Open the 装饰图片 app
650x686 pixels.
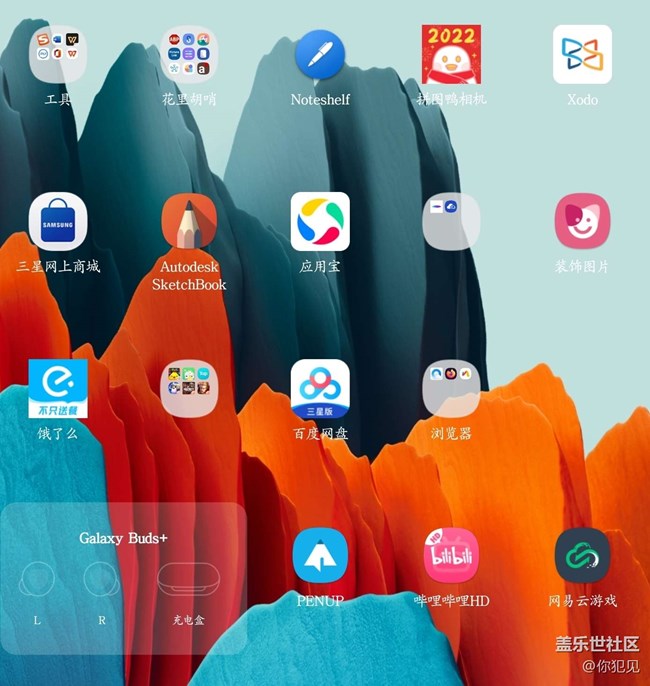pyautogui.click(x=582, y=222)
